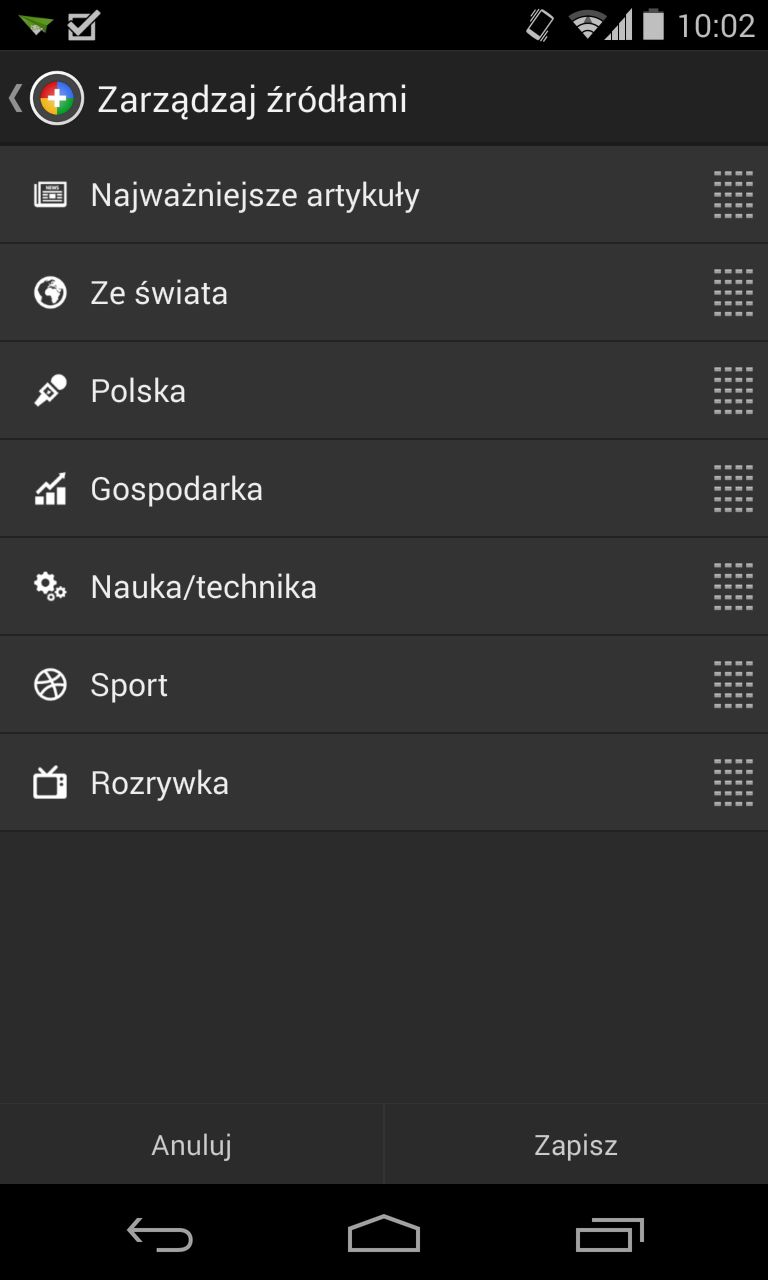Image resolution: width=768 pixels, height=1280 pixels.
Task: Touch the reorder handle next to Polska
Action: tap(733, 391)
